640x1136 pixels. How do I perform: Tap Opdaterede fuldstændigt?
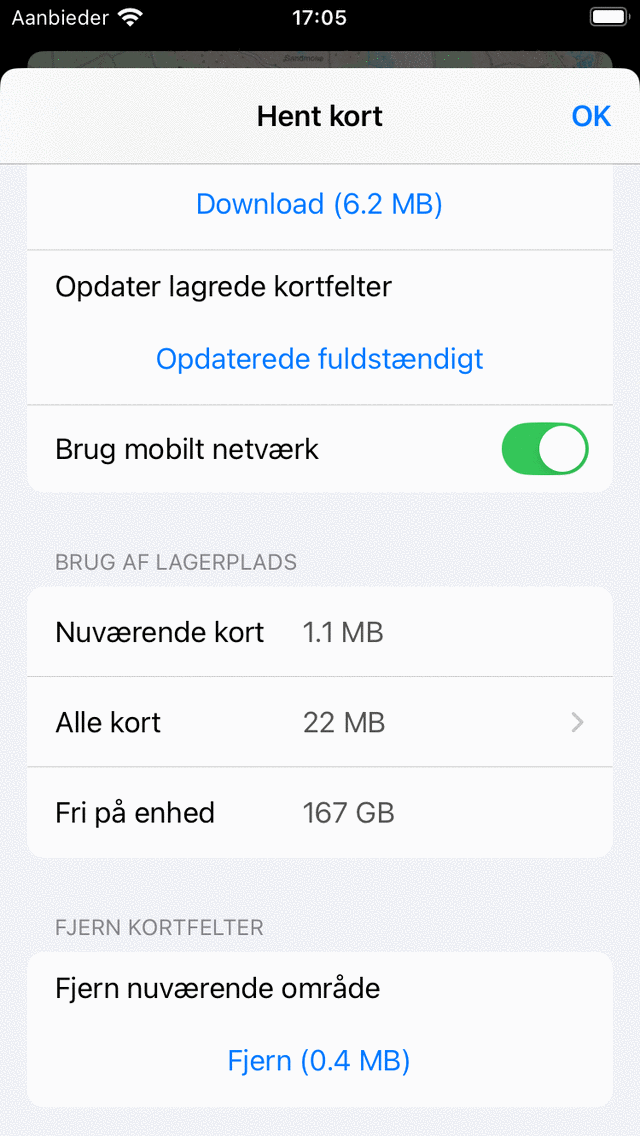[319, 358]
